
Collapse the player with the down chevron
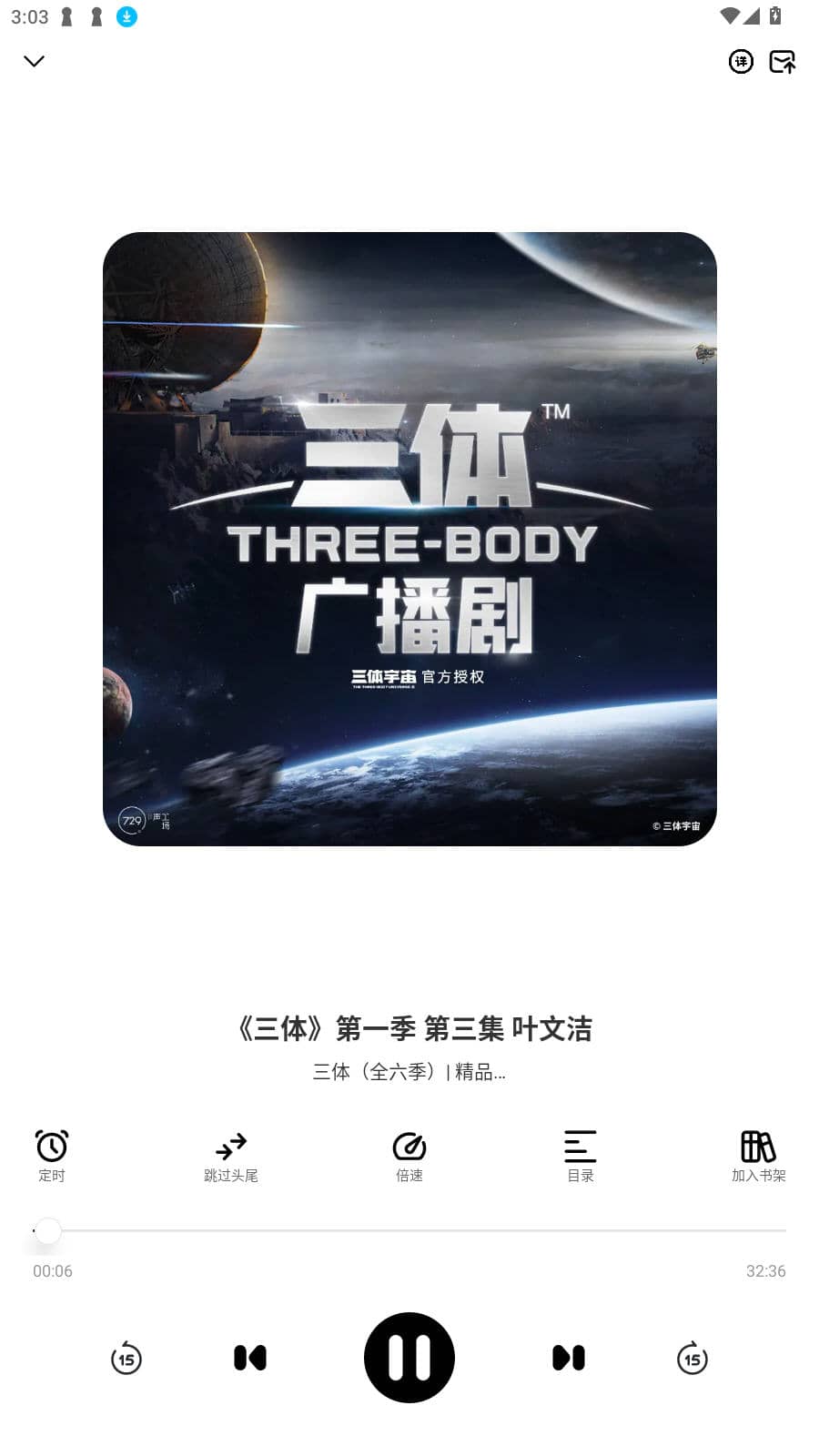coord(35,61)
